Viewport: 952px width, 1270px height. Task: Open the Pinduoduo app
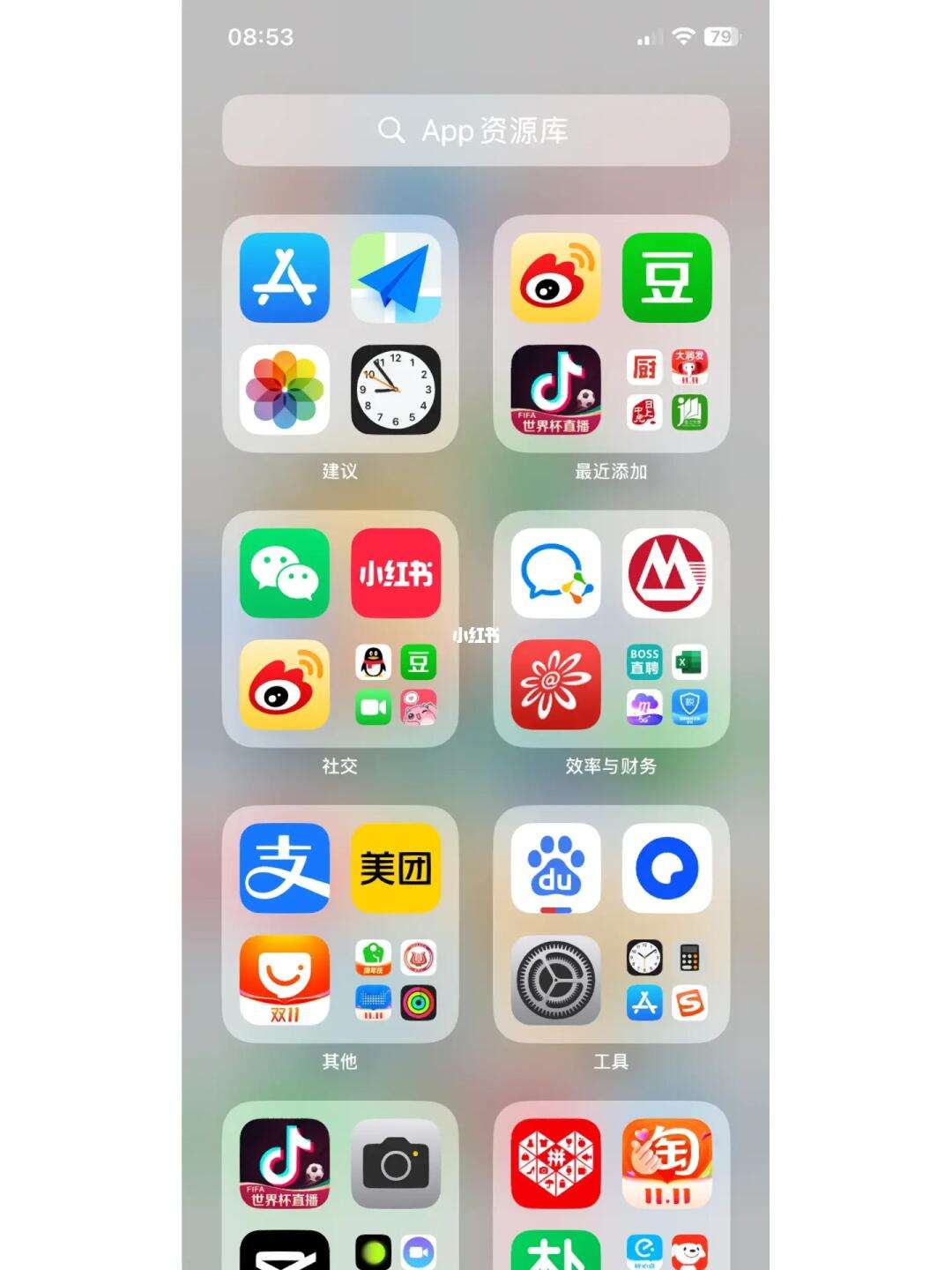click(555, 1163)
